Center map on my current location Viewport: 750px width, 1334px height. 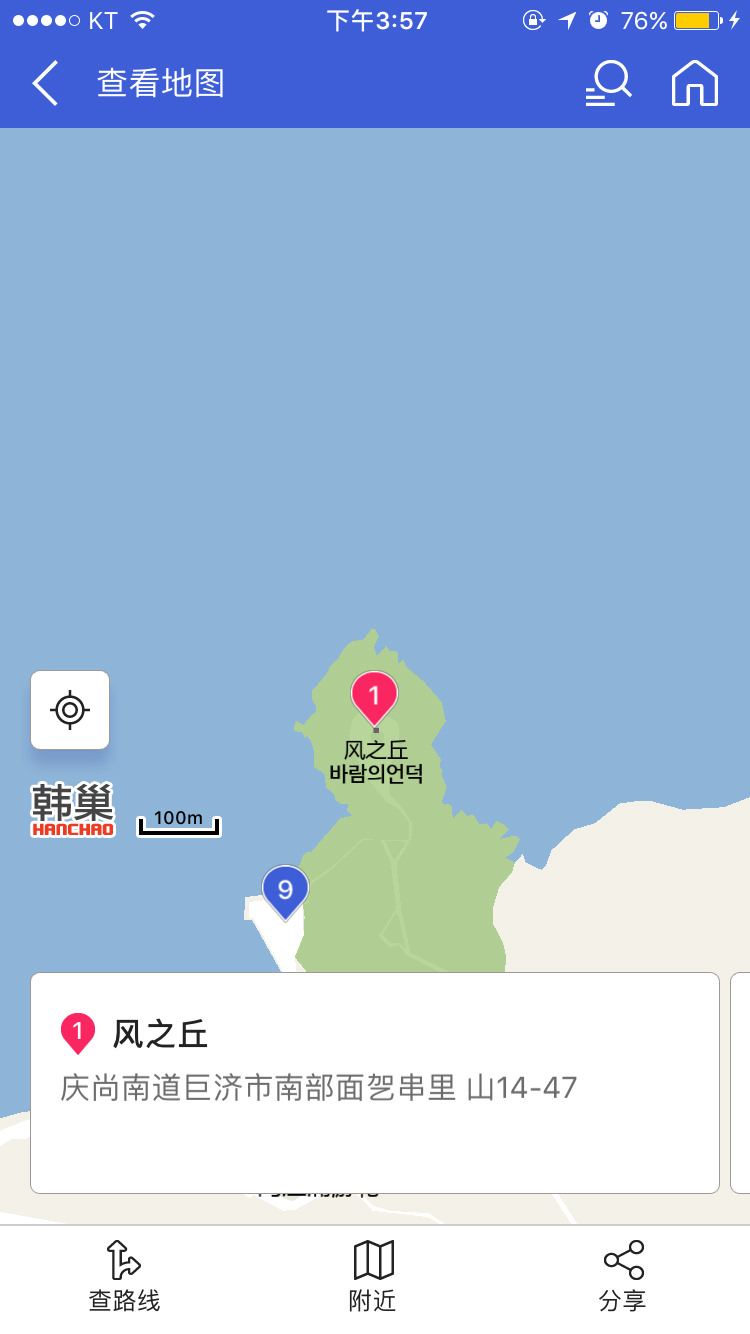coord(70,710)
